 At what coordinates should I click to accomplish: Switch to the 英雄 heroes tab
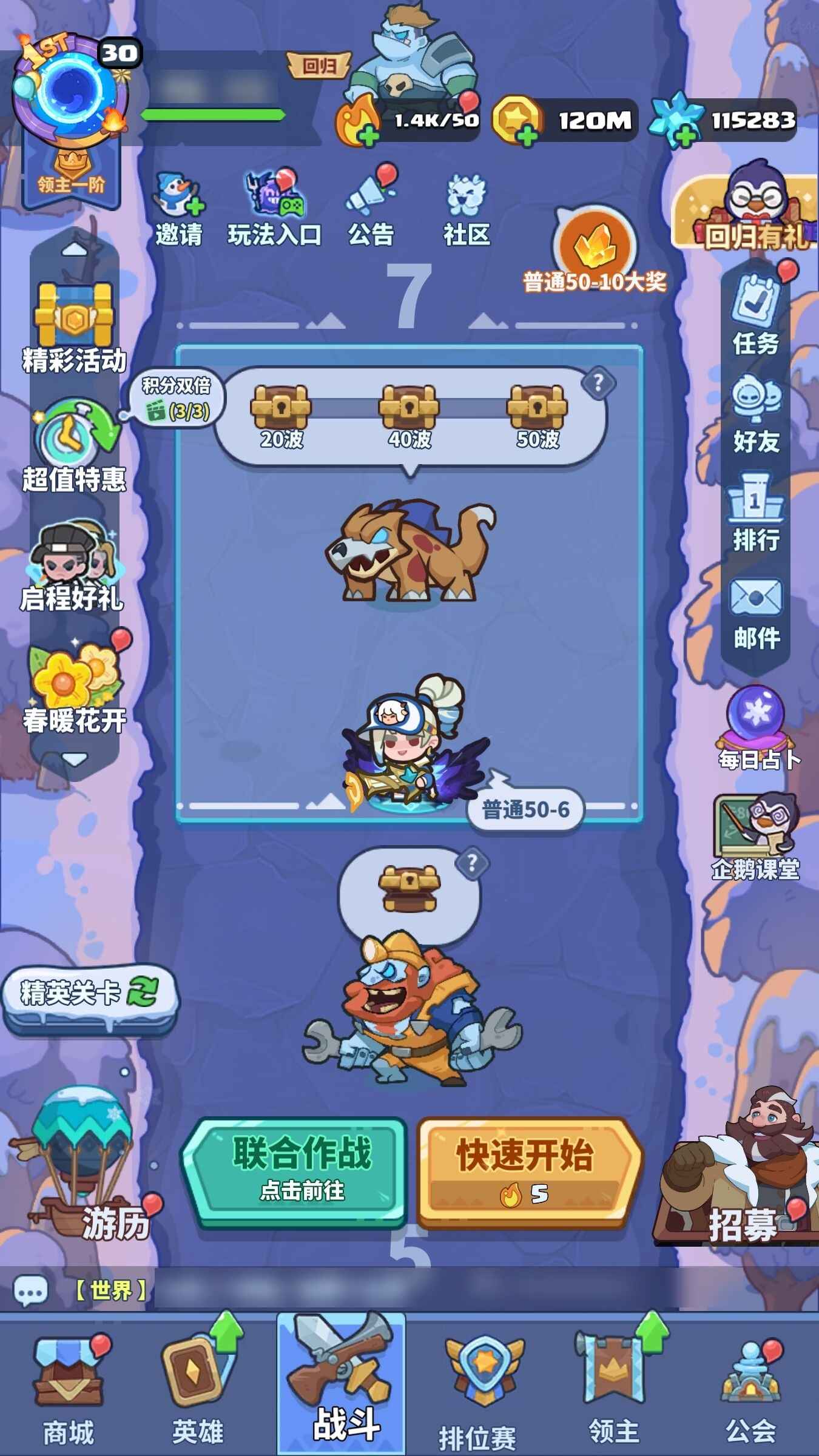point(197,1389)
